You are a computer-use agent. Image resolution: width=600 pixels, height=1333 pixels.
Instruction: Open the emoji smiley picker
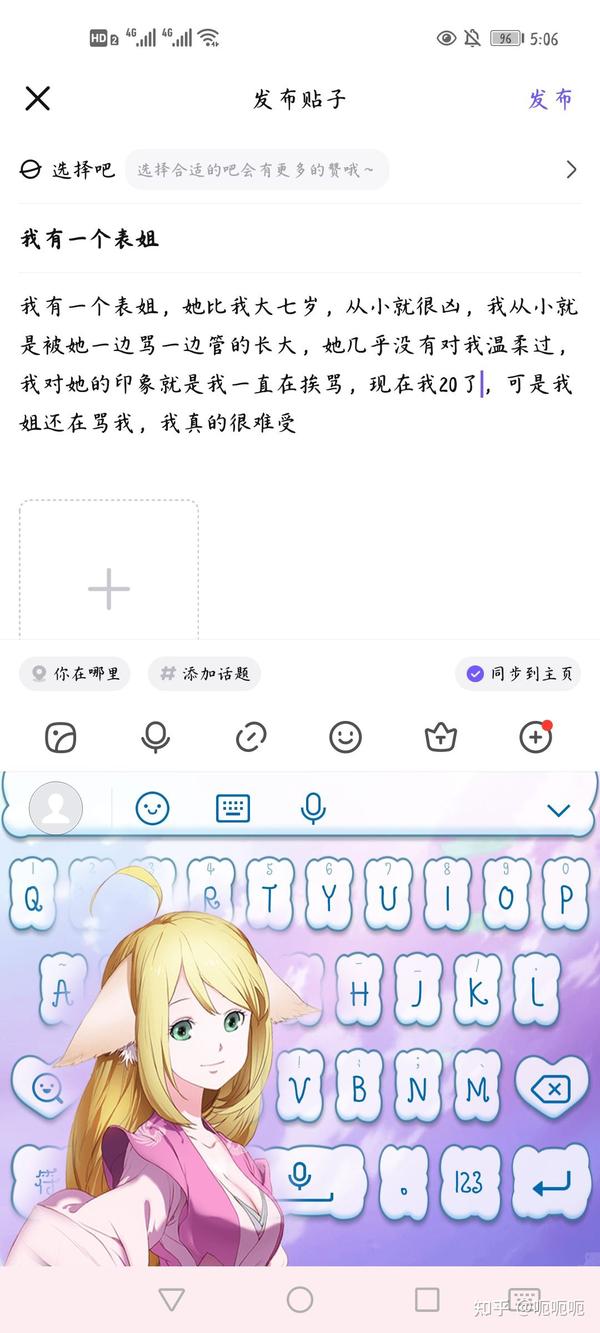pyautogui.click(x=345, y=738)
